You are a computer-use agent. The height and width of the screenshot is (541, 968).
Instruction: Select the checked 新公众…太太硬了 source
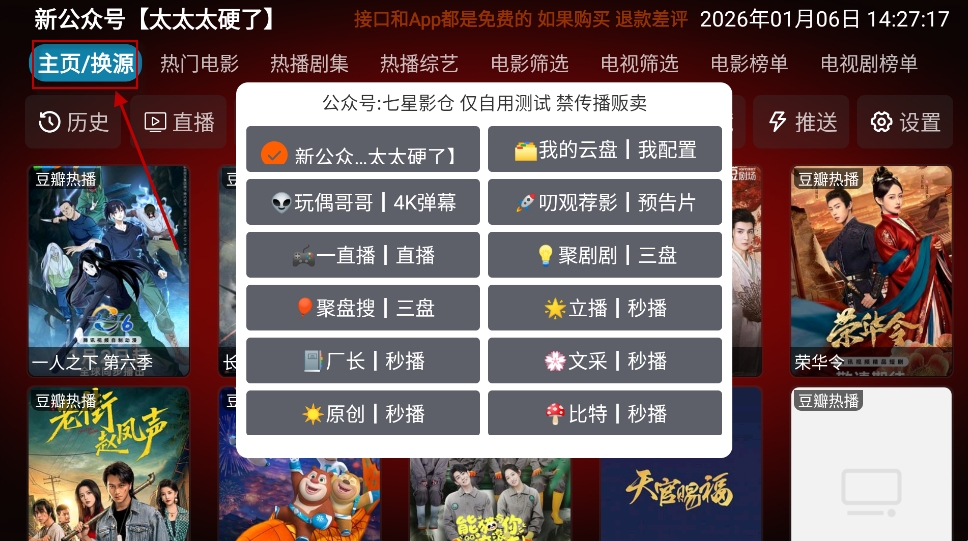pos(363,150)
